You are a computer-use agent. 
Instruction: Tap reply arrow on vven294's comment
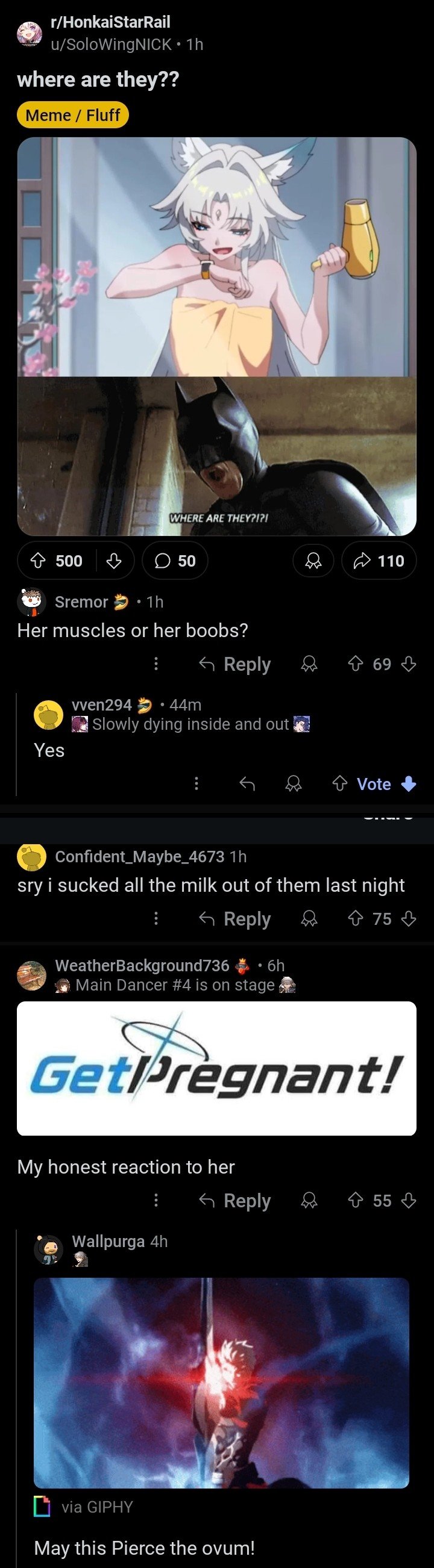(x=247, y=784)
